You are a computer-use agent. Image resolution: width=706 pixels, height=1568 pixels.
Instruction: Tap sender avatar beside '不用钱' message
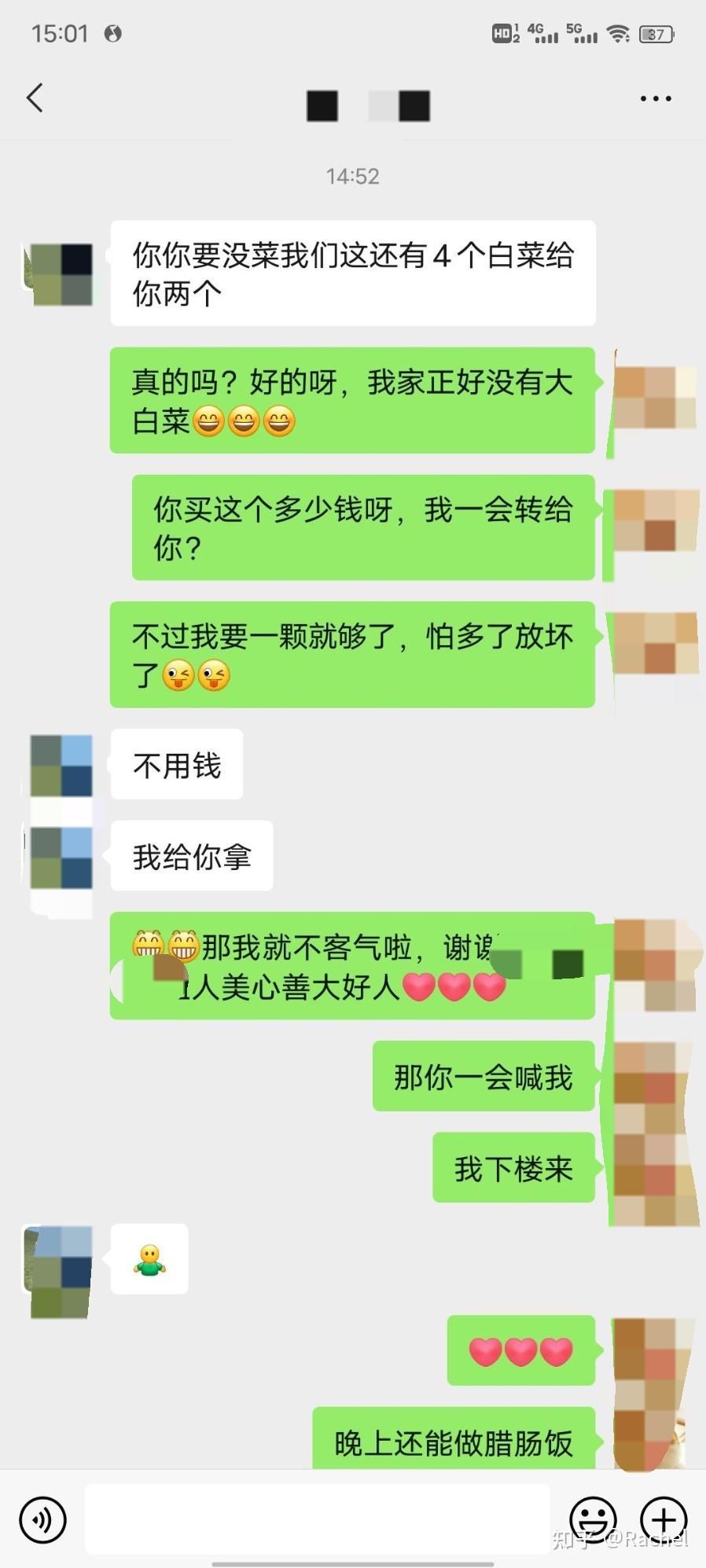[x=61, y=766]
